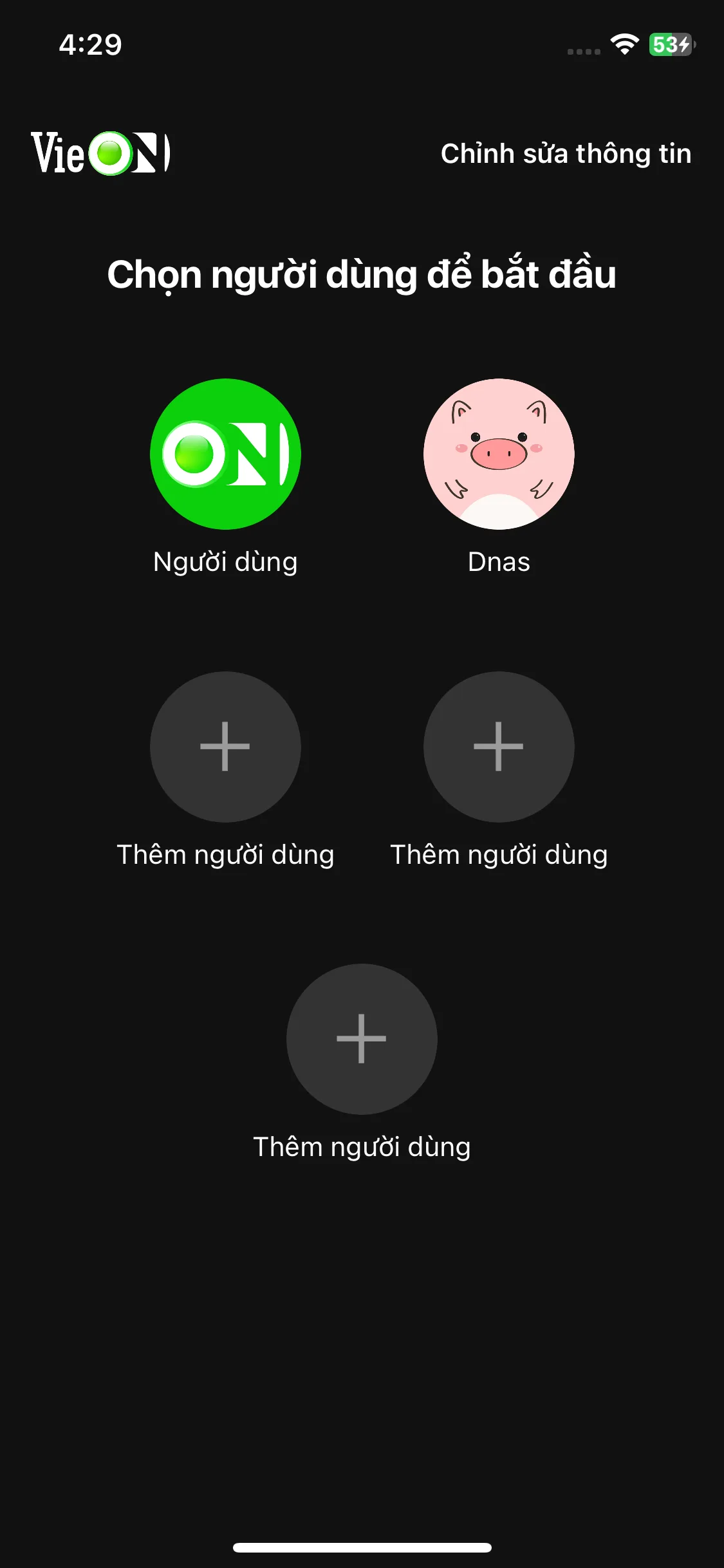Tap the second plus icon in middle row
The height and width of the screenshot is (1568, 724).
pyautogui.click(x=498, y=747)
